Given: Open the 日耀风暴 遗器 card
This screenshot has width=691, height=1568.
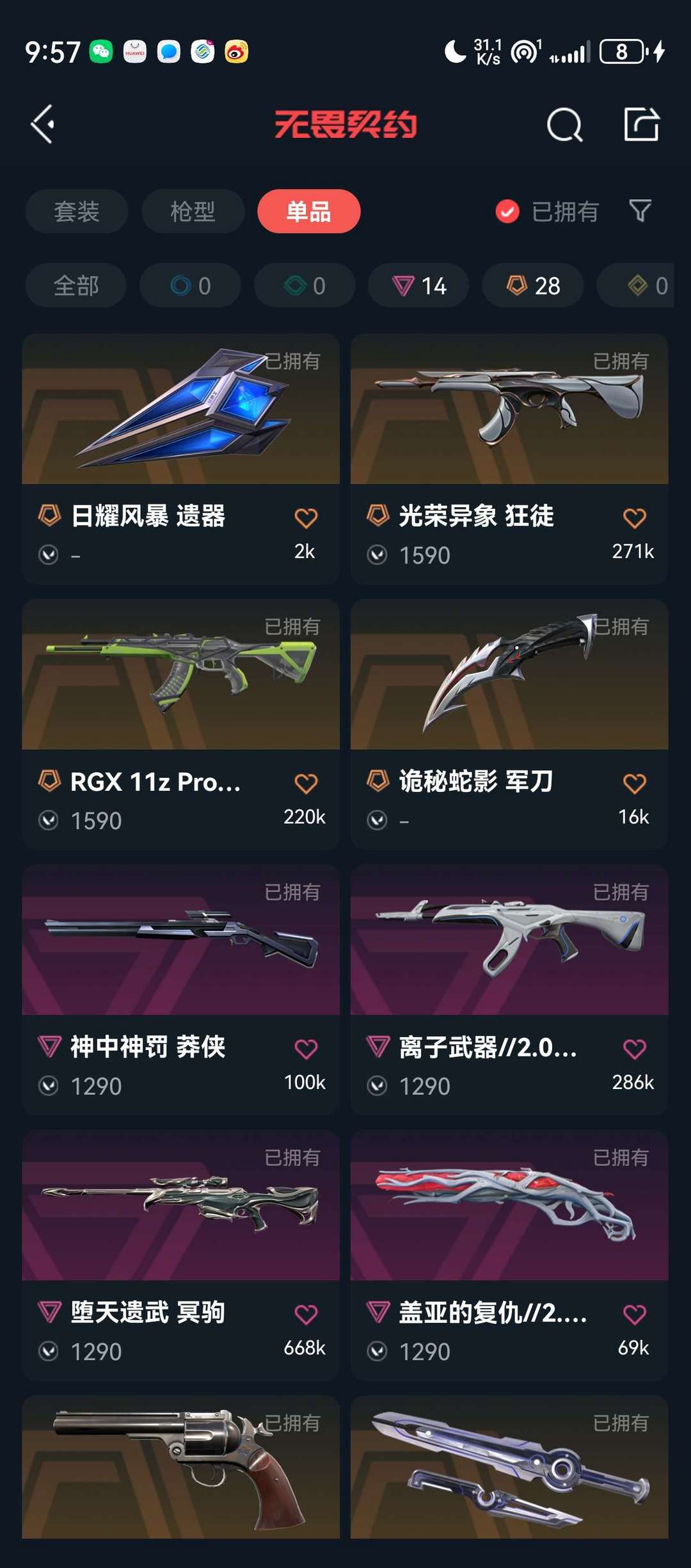Looking at the screenshot, I should click(x=181, y=458).
